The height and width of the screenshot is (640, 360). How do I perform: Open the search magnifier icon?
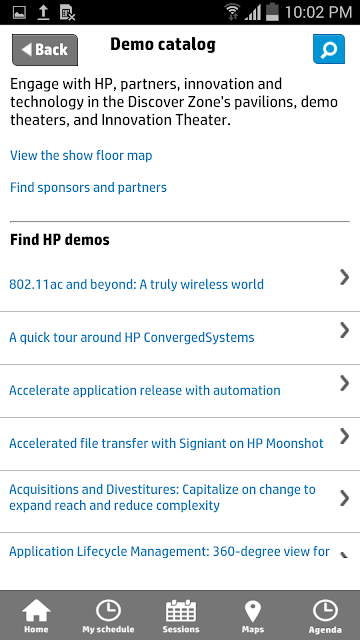click(329, 49)
